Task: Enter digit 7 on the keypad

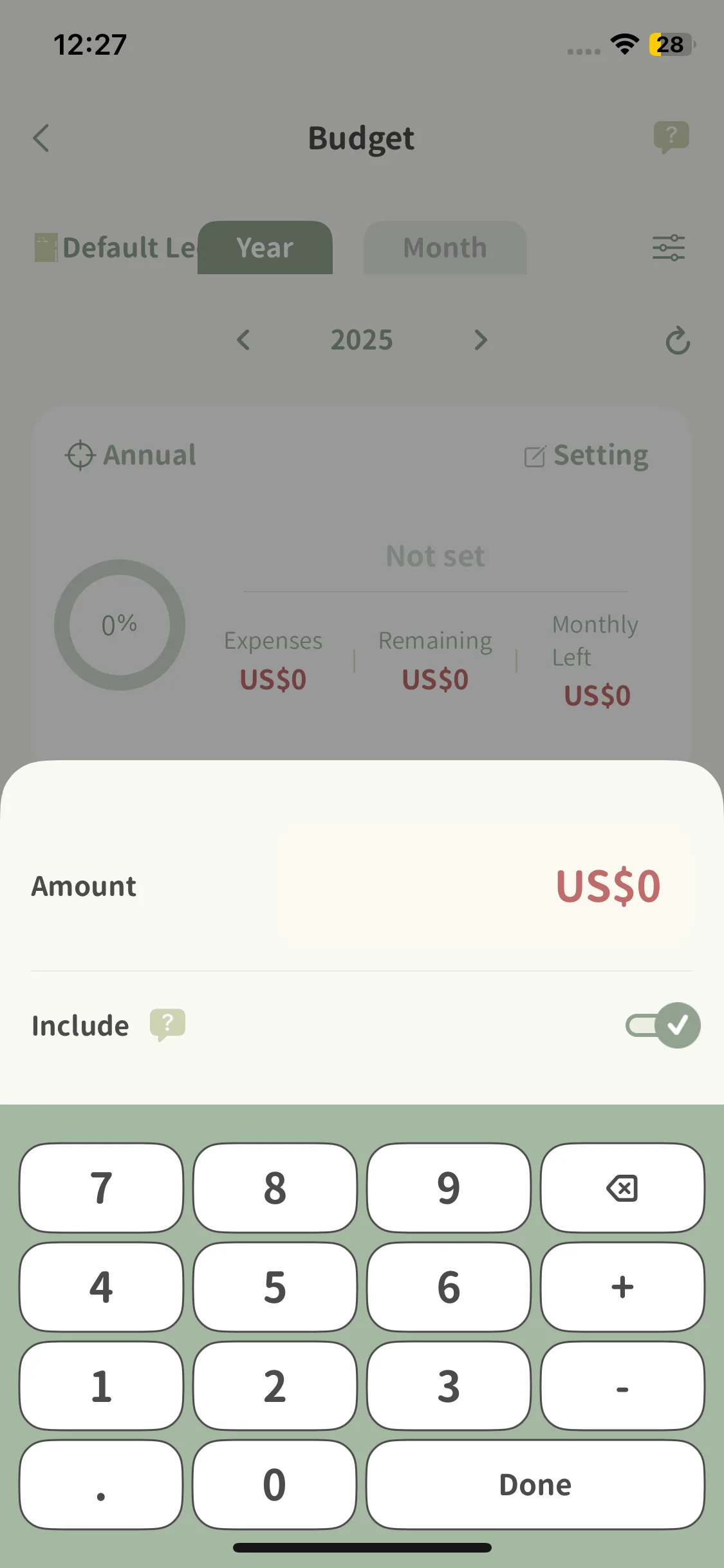Action: (101, 1188)
